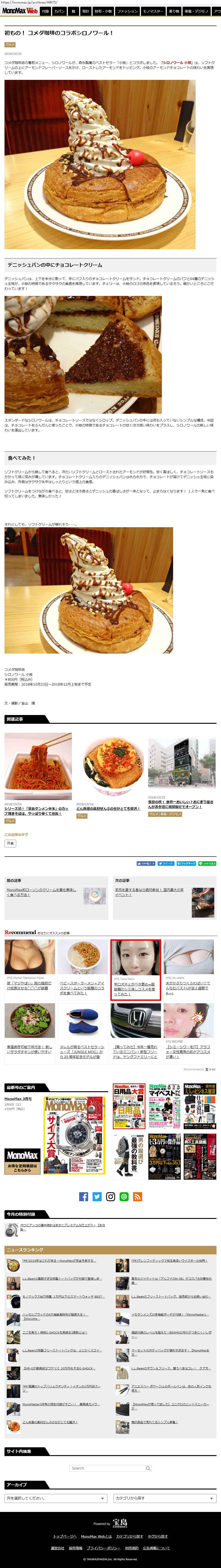221x1568 pixels.
Task: Open the MonoMax Web logo home link
Action: (20, 11)
